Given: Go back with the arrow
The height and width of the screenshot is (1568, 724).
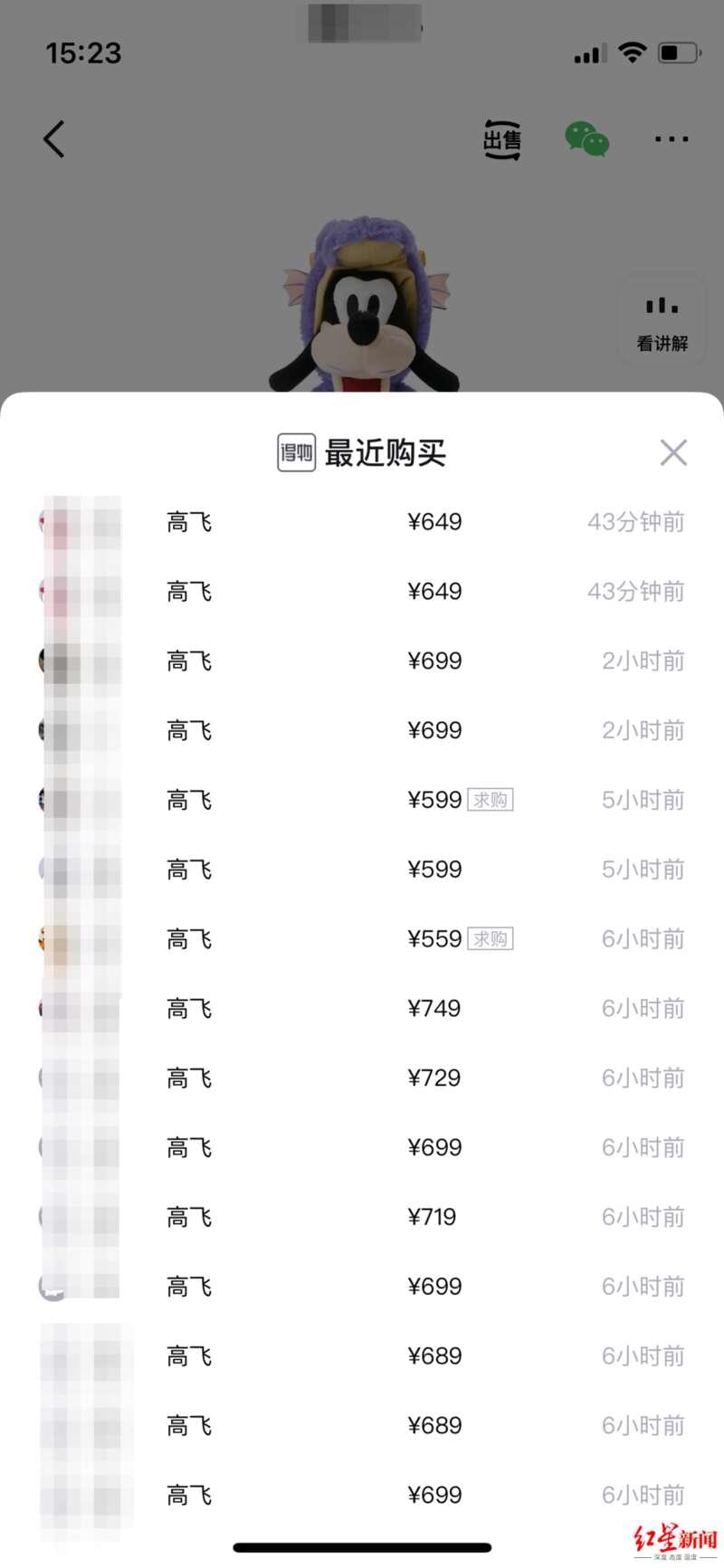Looking at the screenshot, I should point(54,139).
